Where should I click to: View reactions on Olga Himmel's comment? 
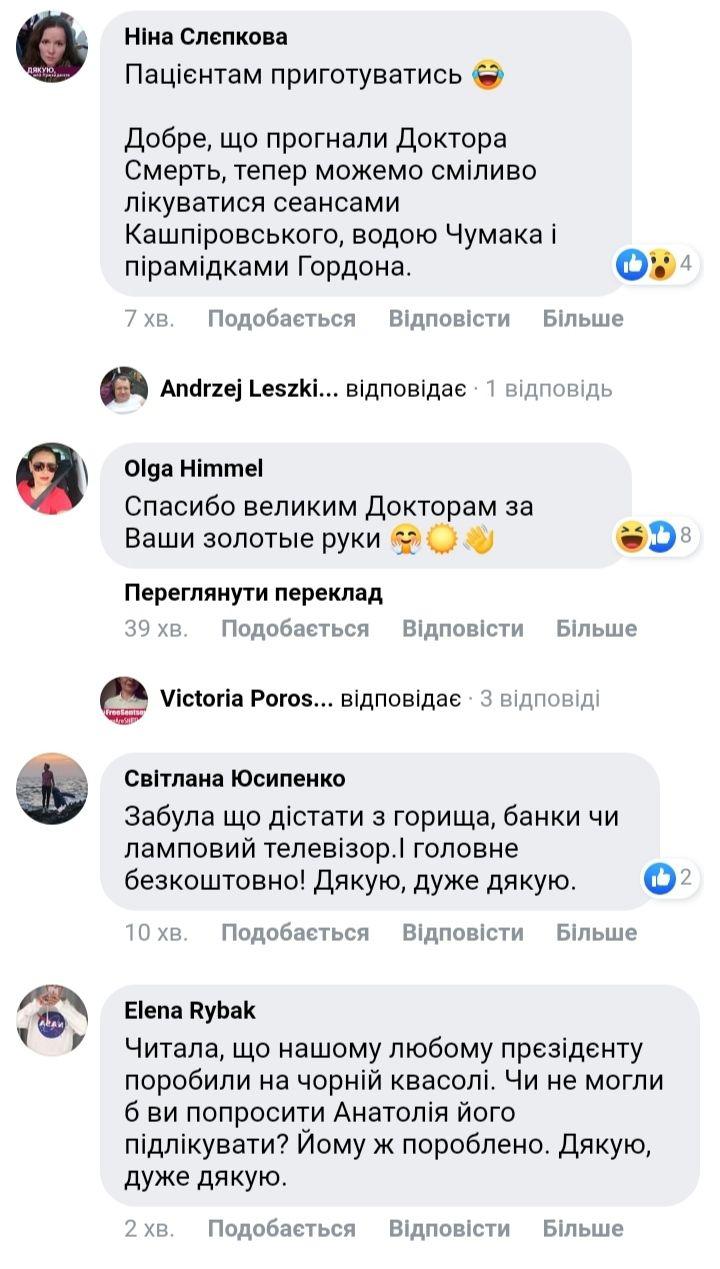(655, 537)
